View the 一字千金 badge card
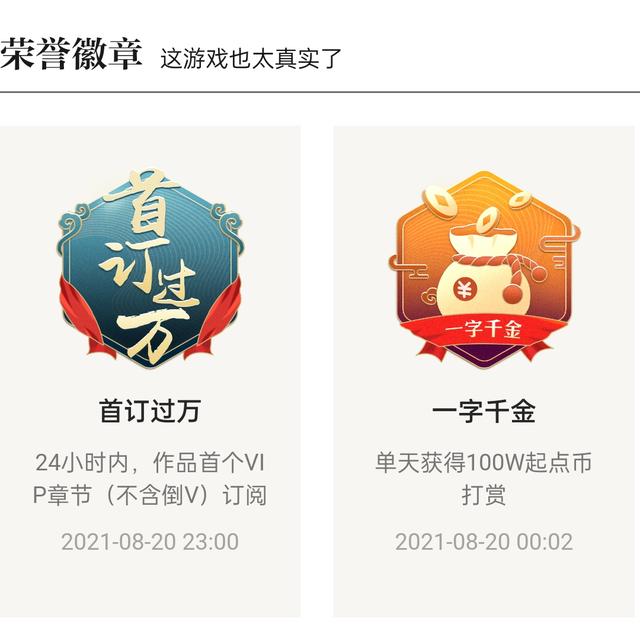The width and height of the screenshot is (640, 625). [x=484, y=371]
